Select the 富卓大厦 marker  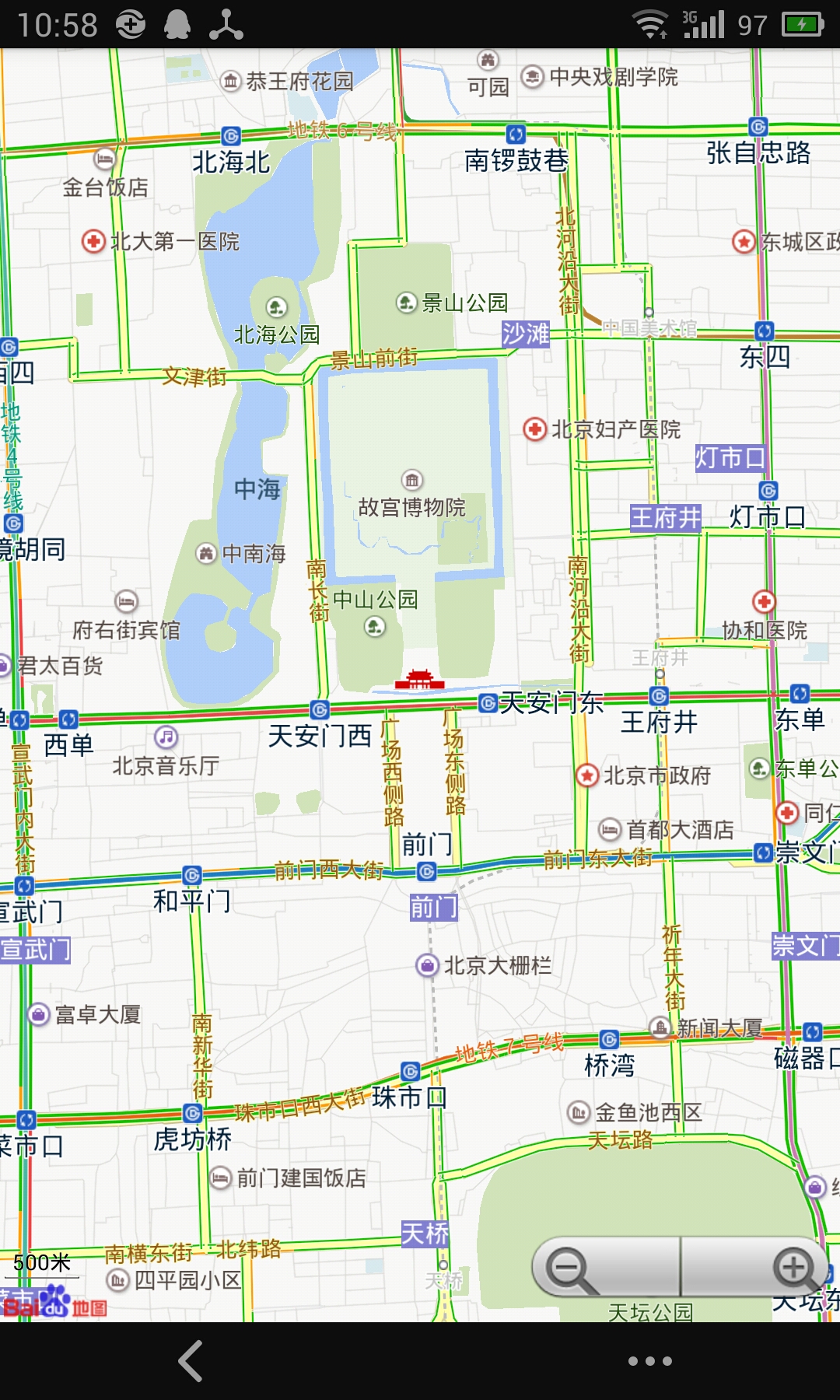pos(39,1014)
